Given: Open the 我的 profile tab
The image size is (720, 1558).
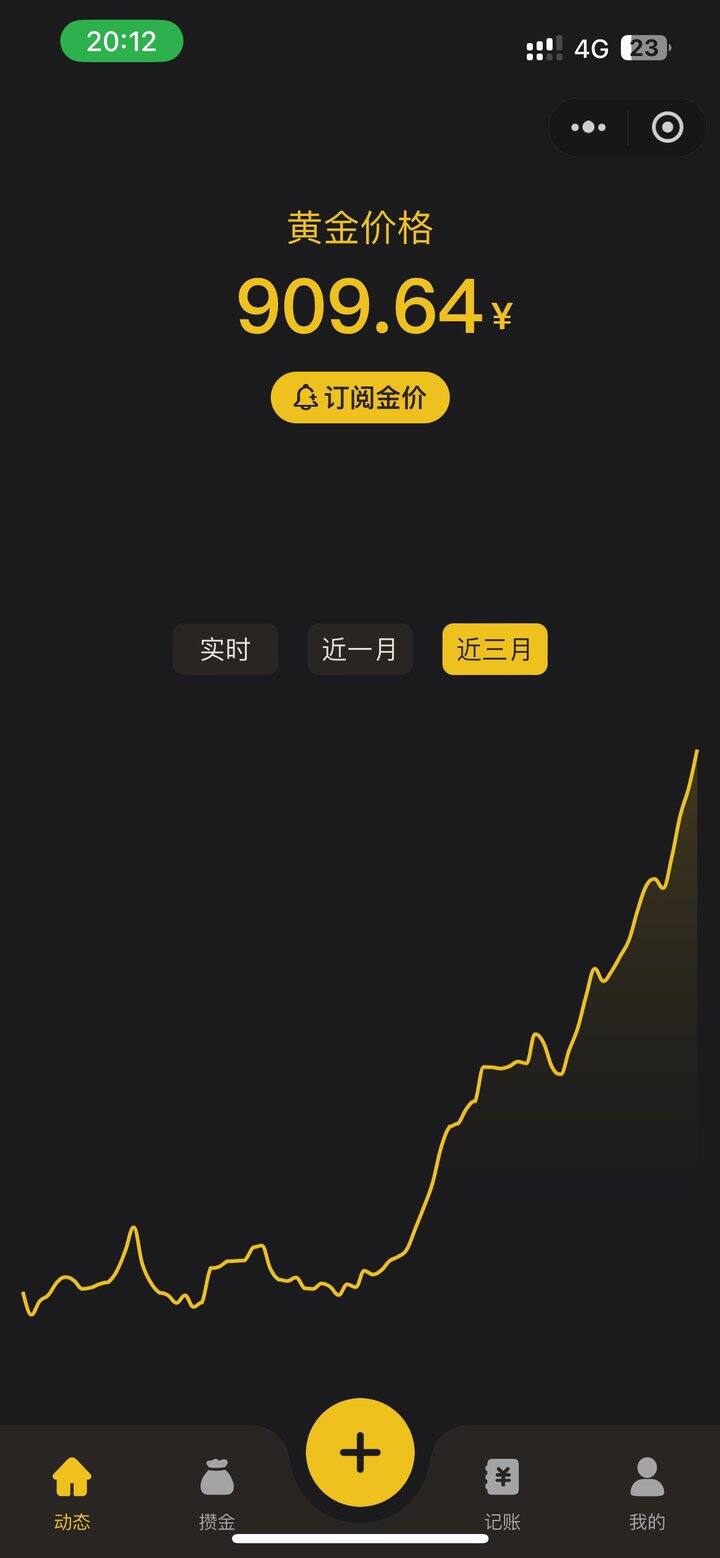Looking at the screenshot, I should [647, 1492].
